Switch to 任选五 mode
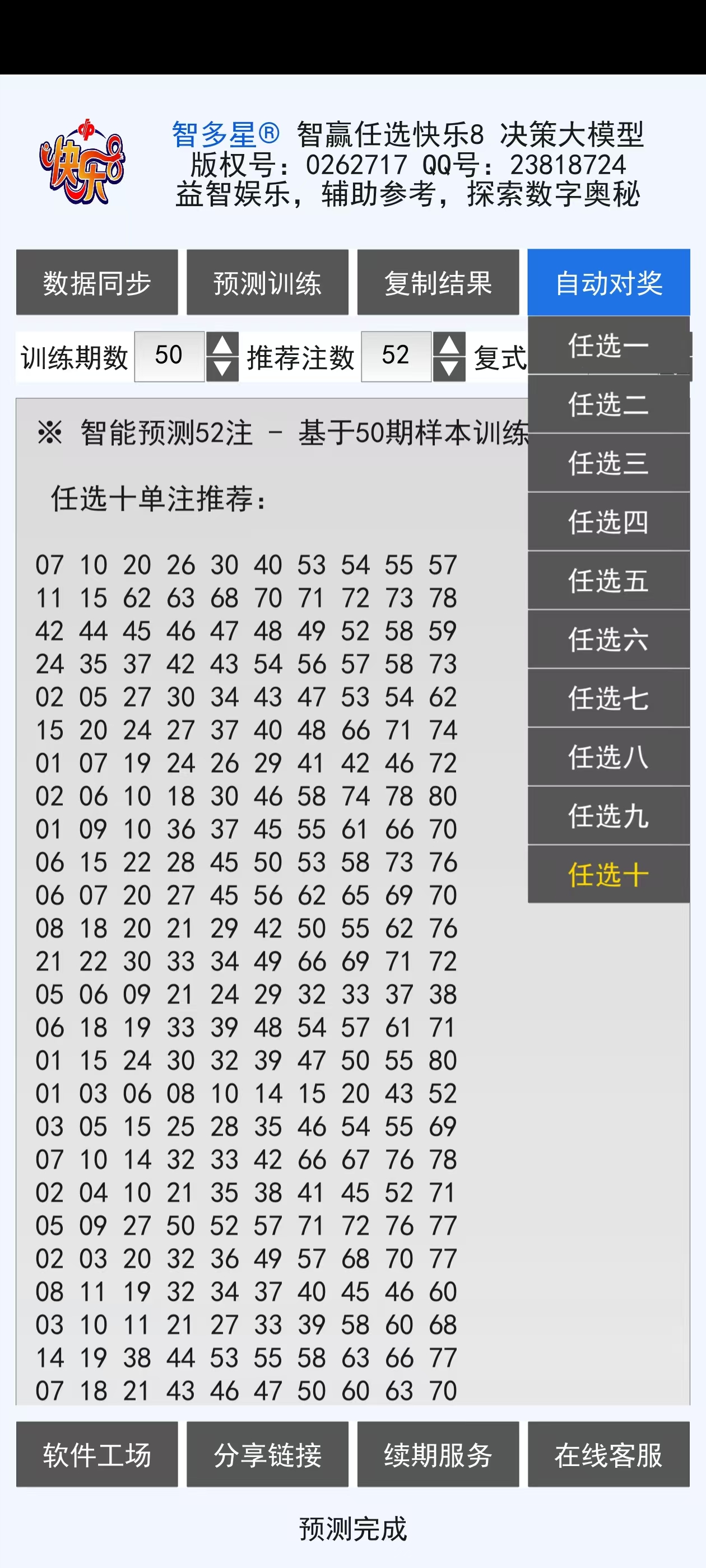The width and height of the screenshot is (706, 1568). point(609,581)
